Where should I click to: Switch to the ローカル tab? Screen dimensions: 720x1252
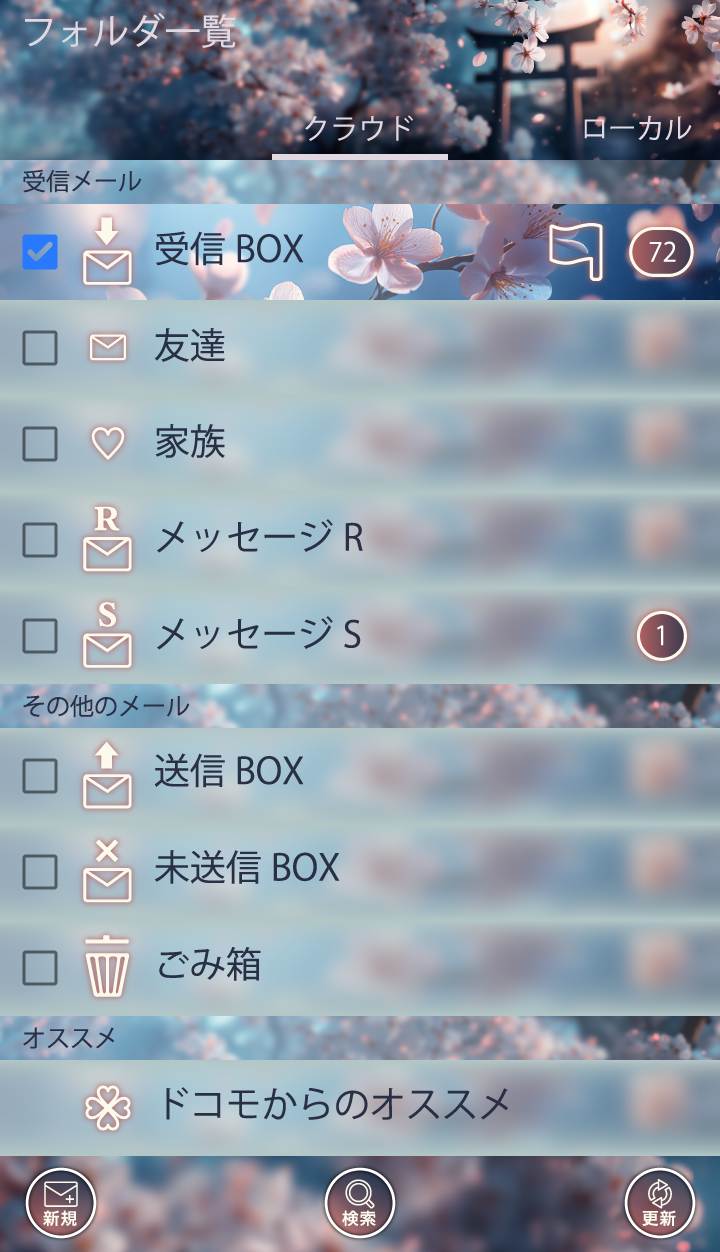click(x=636, y=129)
